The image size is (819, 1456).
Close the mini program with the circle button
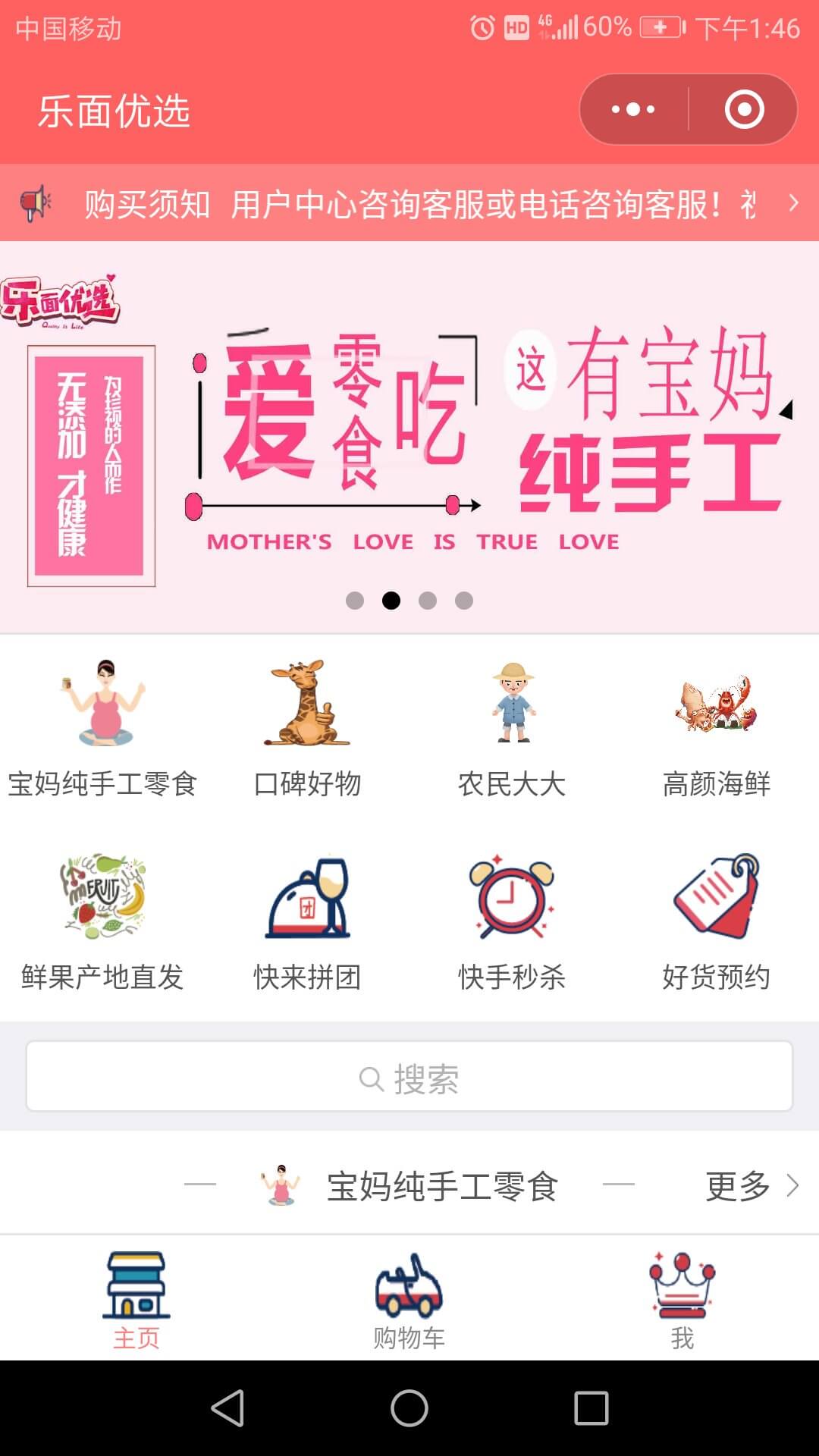tap(744, 109)
